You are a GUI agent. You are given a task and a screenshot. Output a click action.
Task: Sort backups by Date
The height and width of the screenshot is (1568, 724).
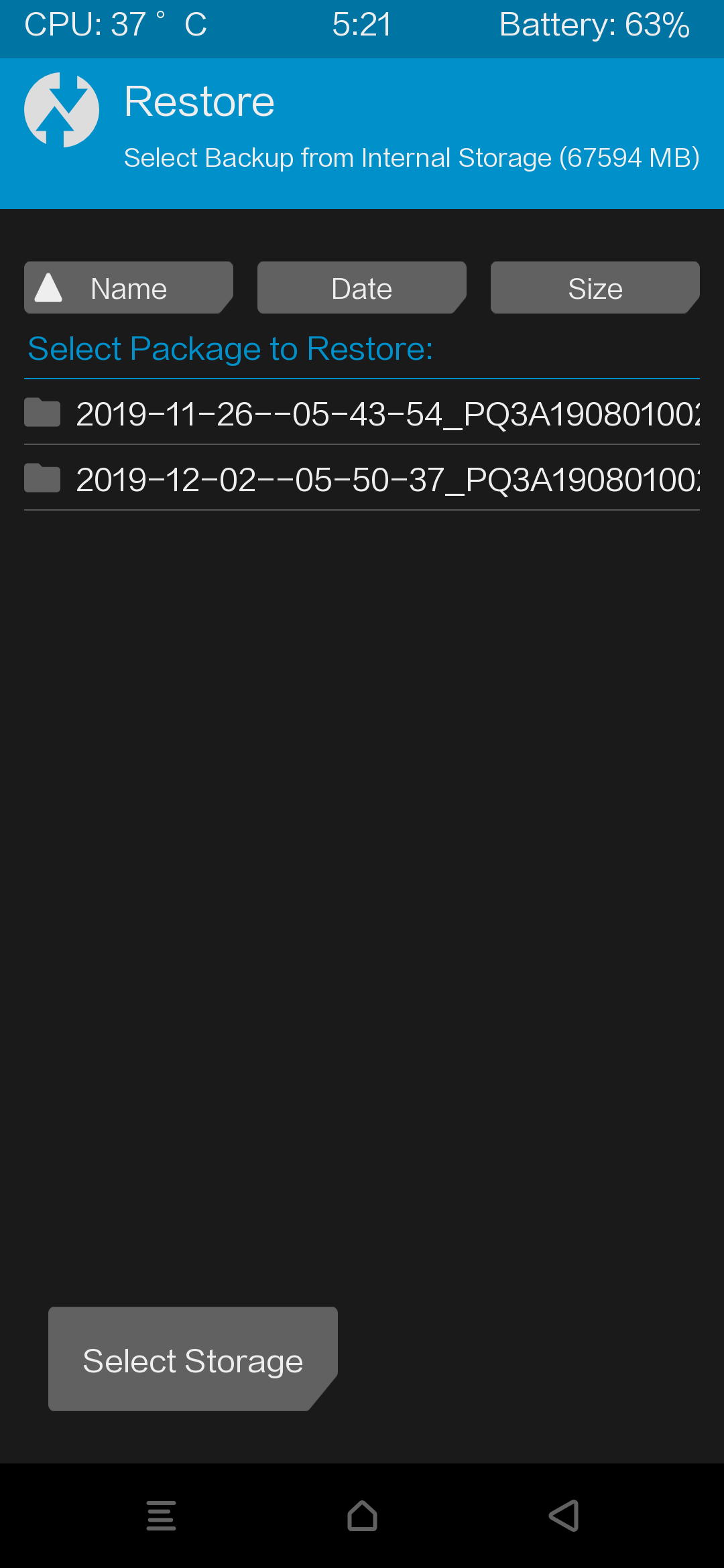[361, 288]
